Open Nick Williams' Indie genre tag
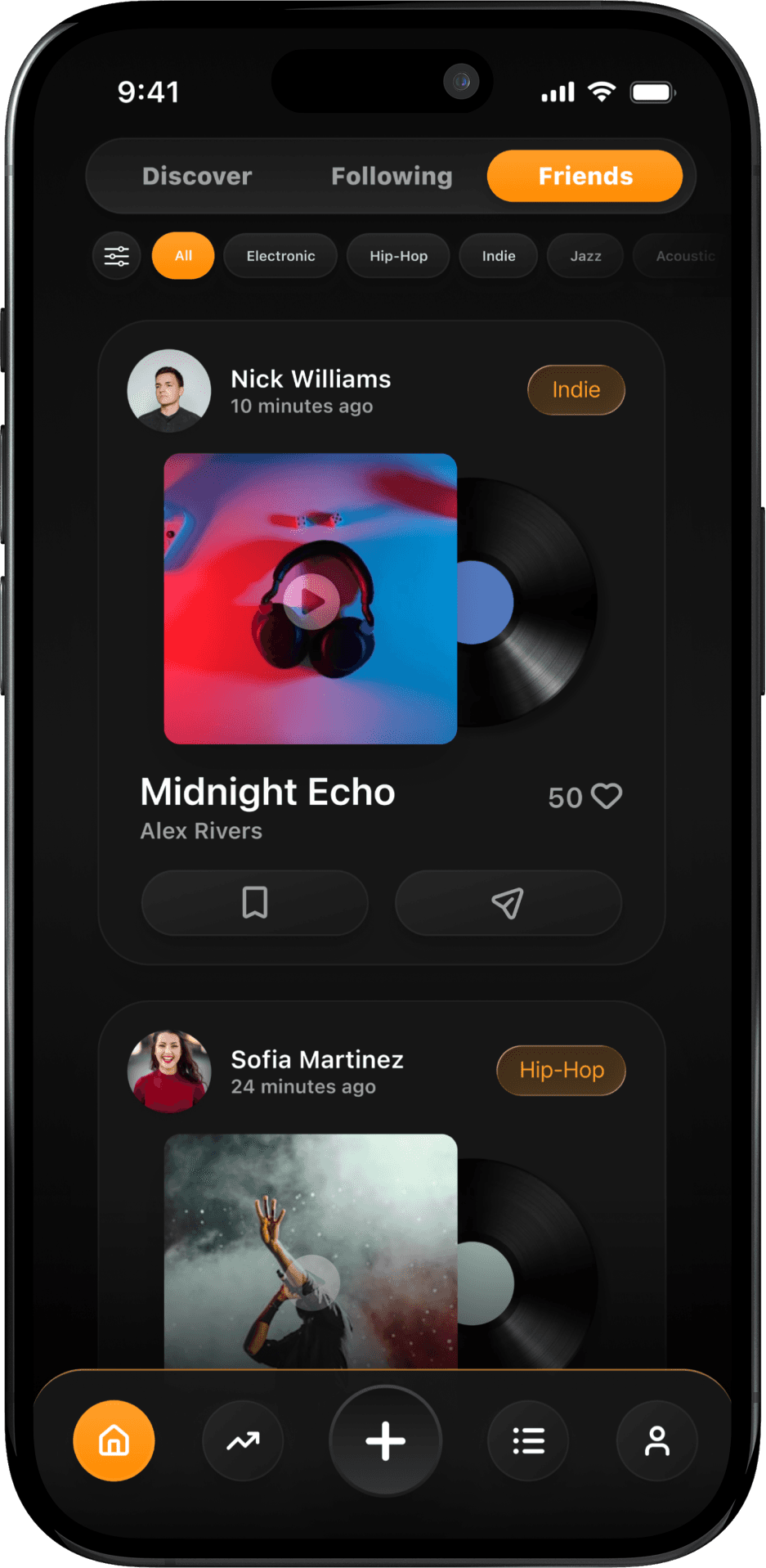 pos(576,390)
